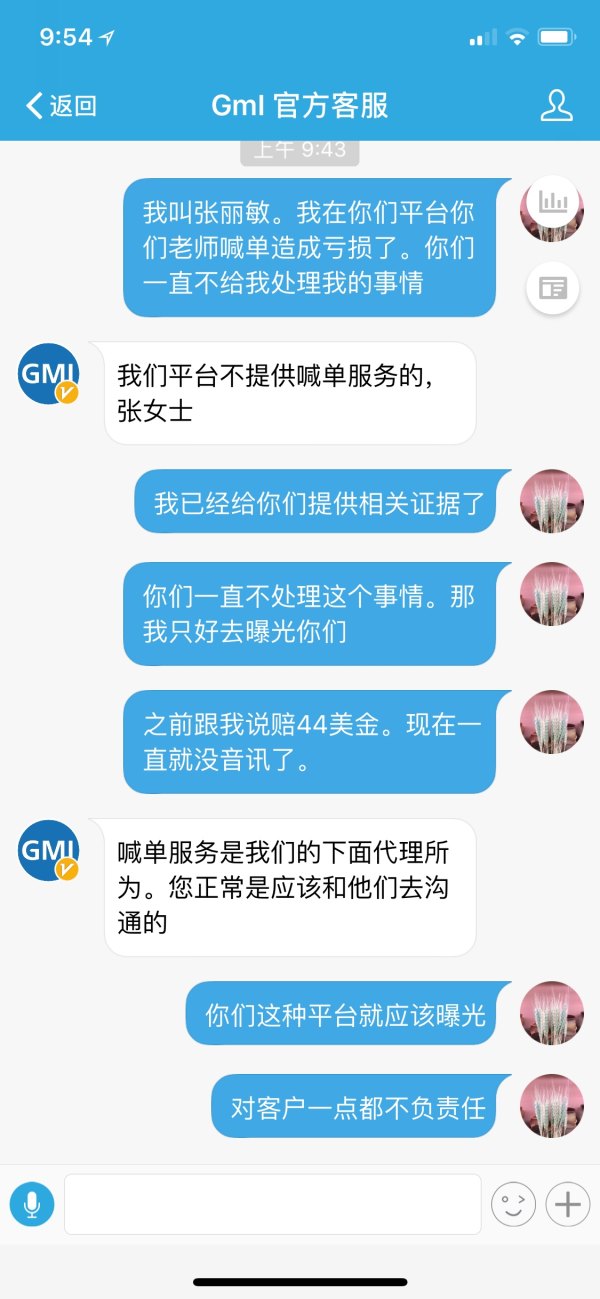Open the plus attachments menu
The width and height of the screenshot is (600, 1299).
pyautogui.click(x=568, y=1204)
